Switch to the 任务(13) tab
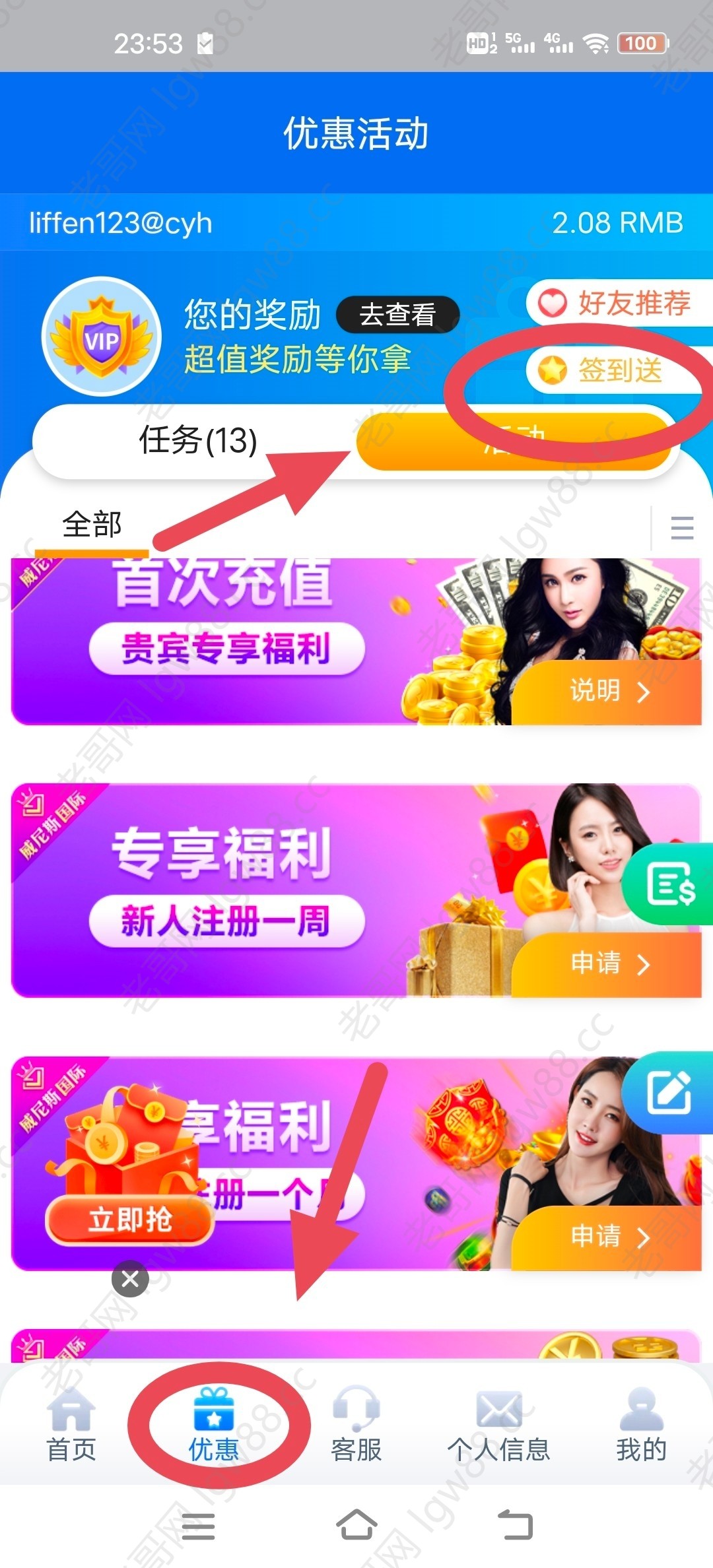713x1568 pixels. pos(197,440)
